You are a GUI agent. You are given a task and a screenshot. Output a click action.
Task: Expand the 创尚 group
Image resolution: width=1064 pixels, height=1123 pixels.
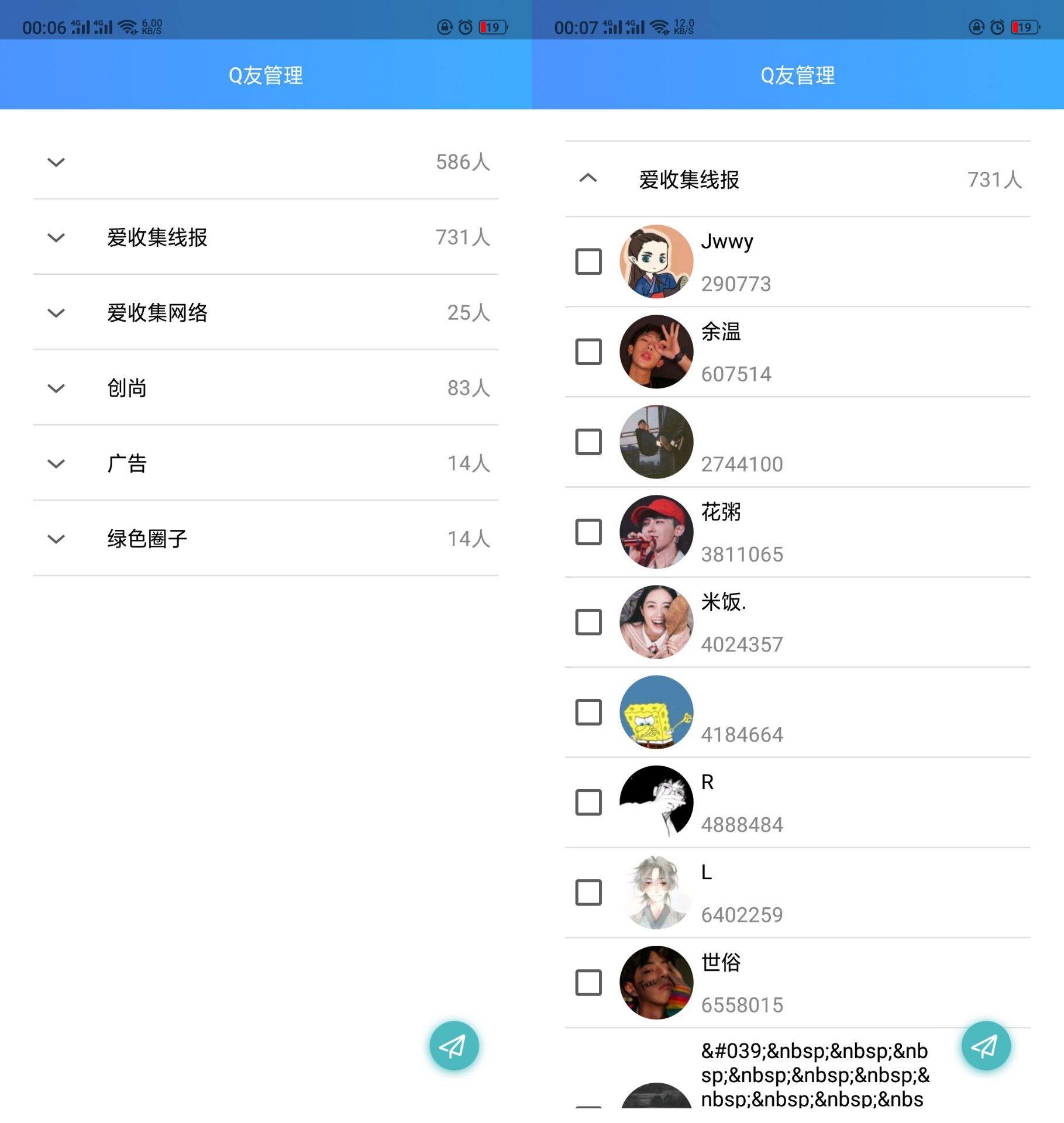click(x=56, y=388)
